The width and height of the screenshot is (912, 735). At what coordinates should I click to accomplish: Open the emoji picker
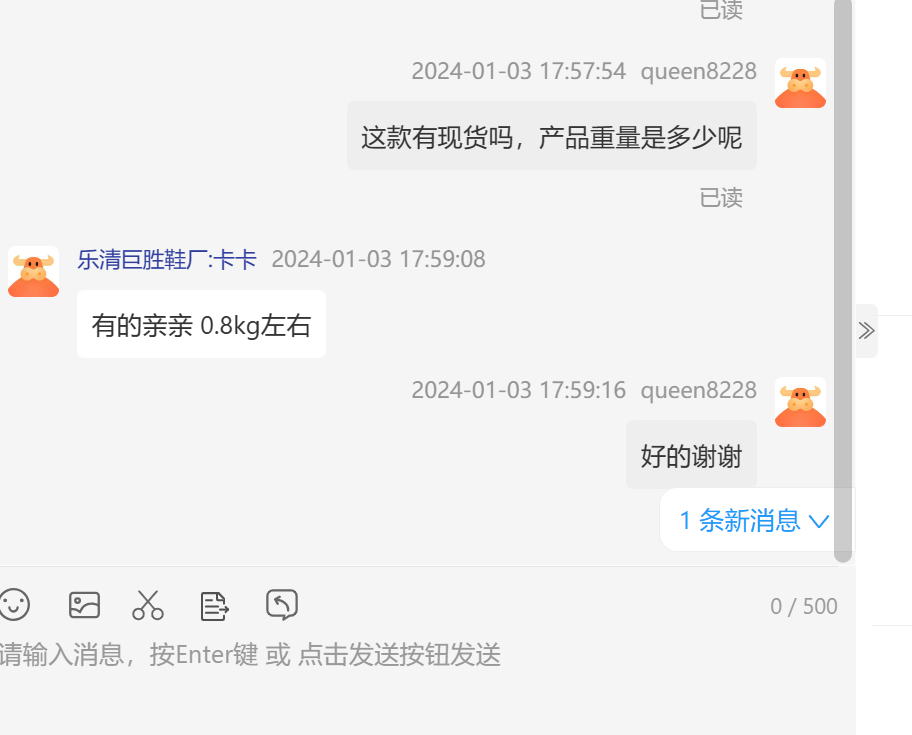[x=14, y=604]
